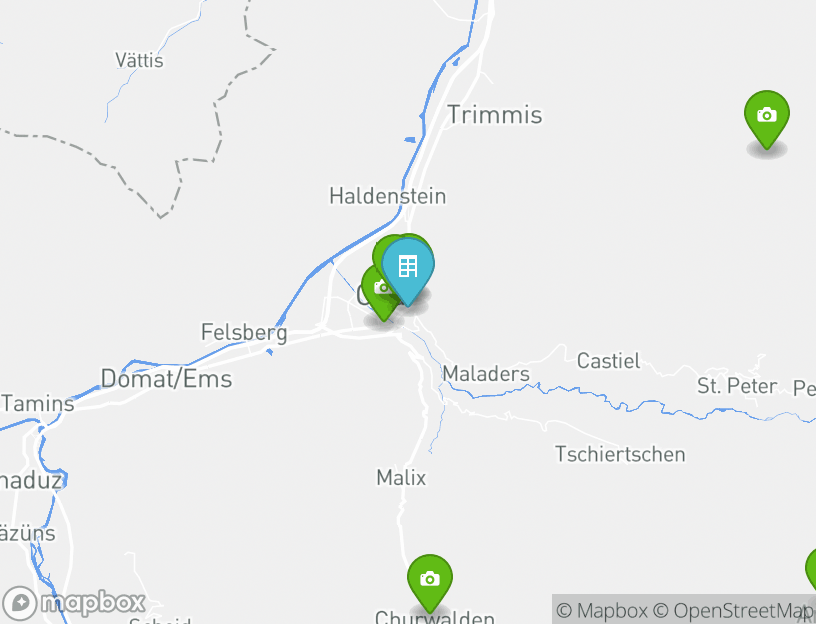Select the camera marker east of Trimmis
The image size is (816, 624).
767,116
